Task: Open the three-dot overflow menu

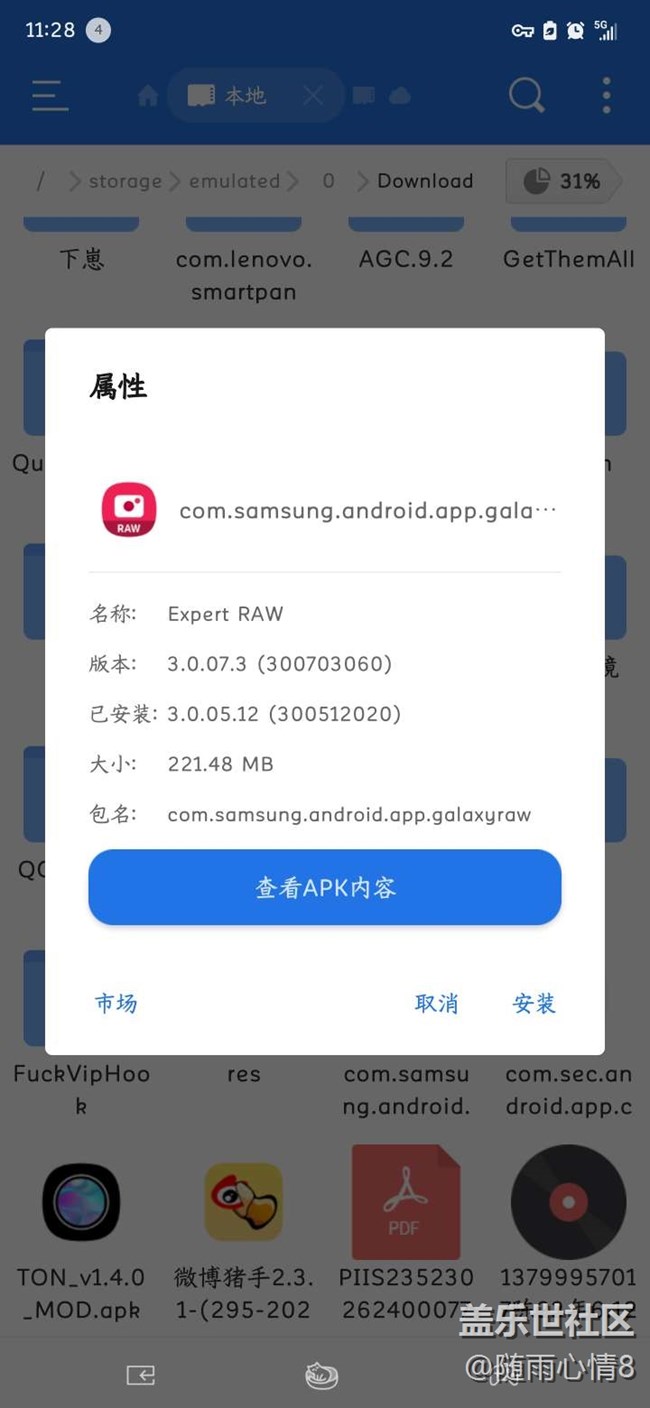Action: pyautogui.click(x=606, y=95)
